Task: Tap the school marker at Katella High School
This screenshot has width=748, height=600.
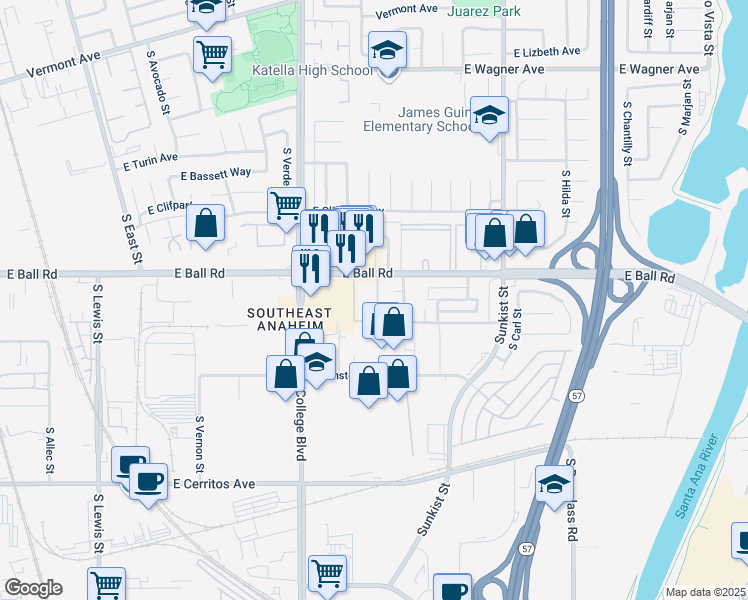Action: tap(388, 50)
